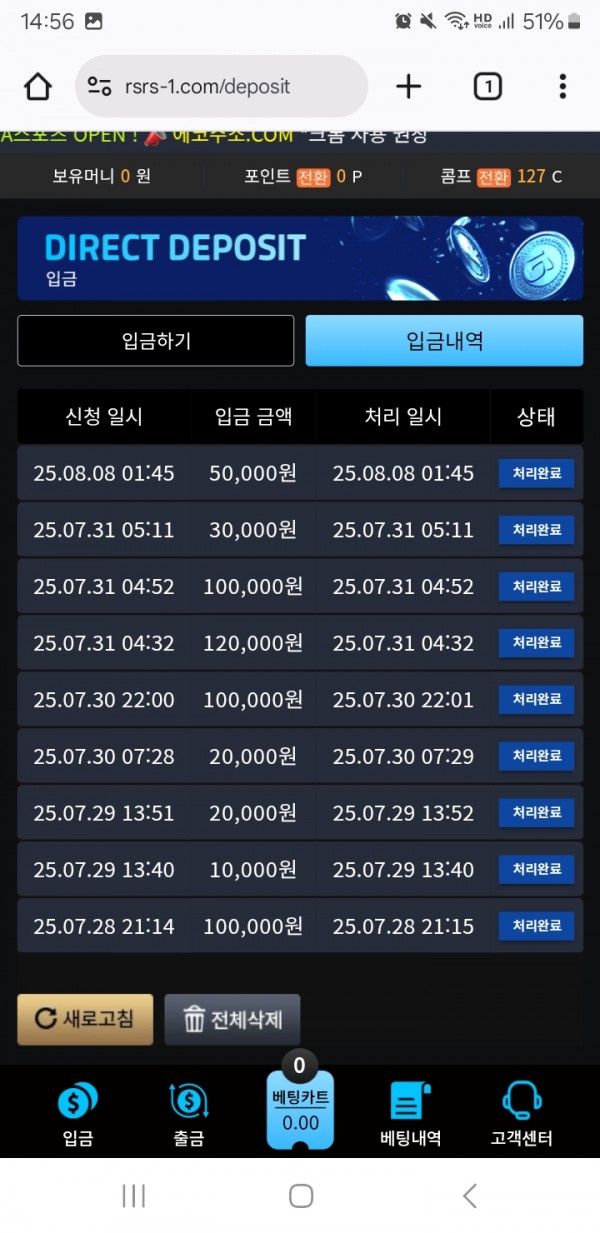Open the tab switcher

tap(487, 87)
